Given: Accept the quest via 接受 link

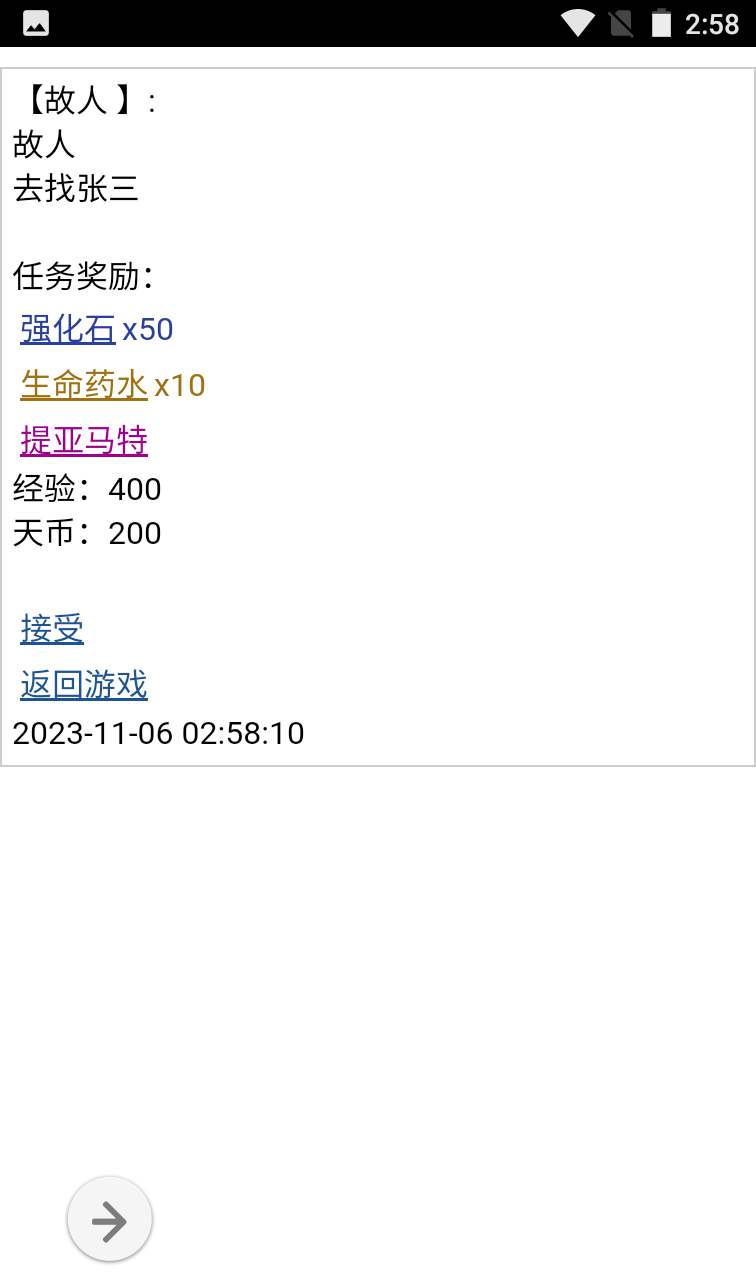Looking at the screenshot, I should 52,629.
